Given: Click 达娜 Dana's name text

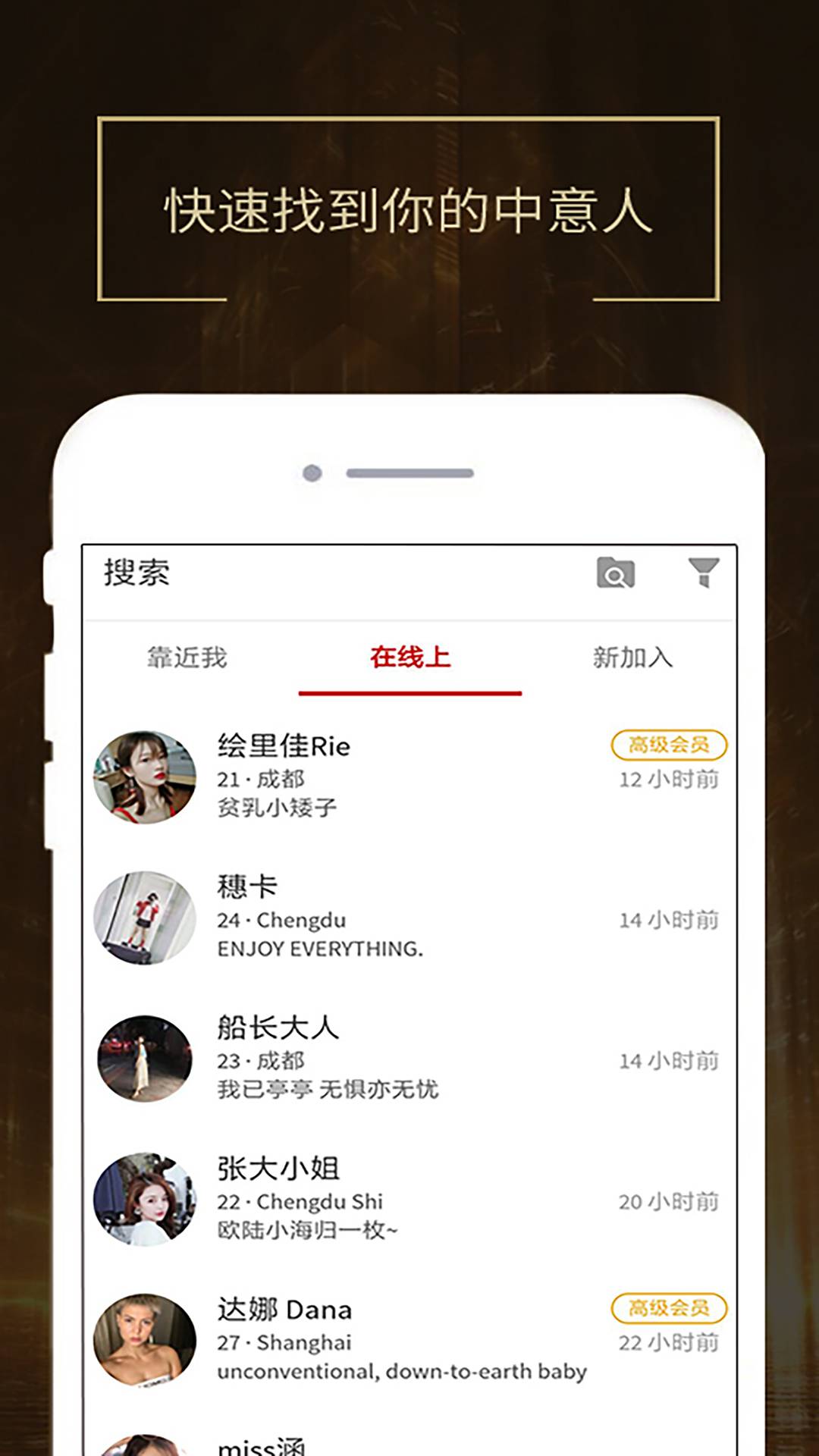Looking at the screenshot, I should (x=283, y=1308).
